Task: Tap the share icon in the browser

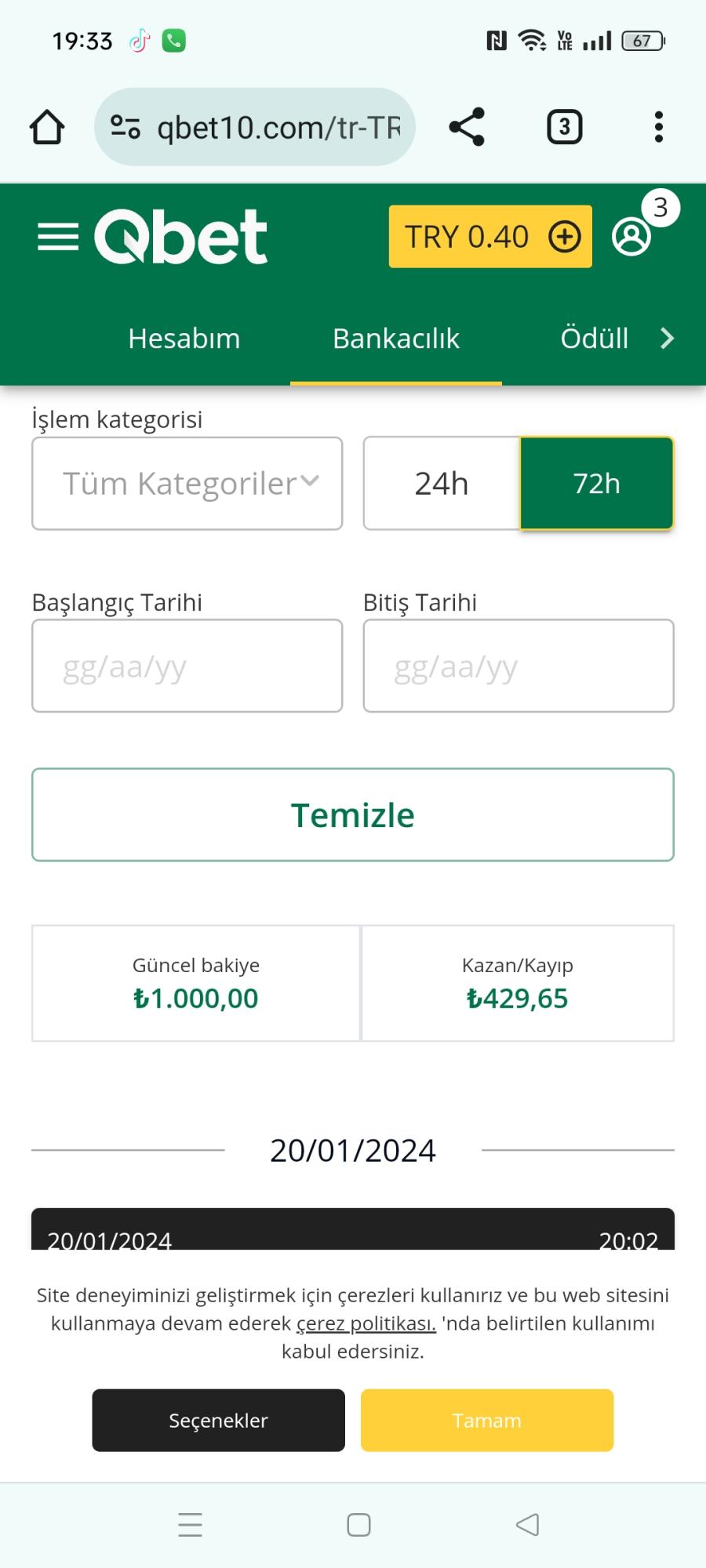Action: 466,127
